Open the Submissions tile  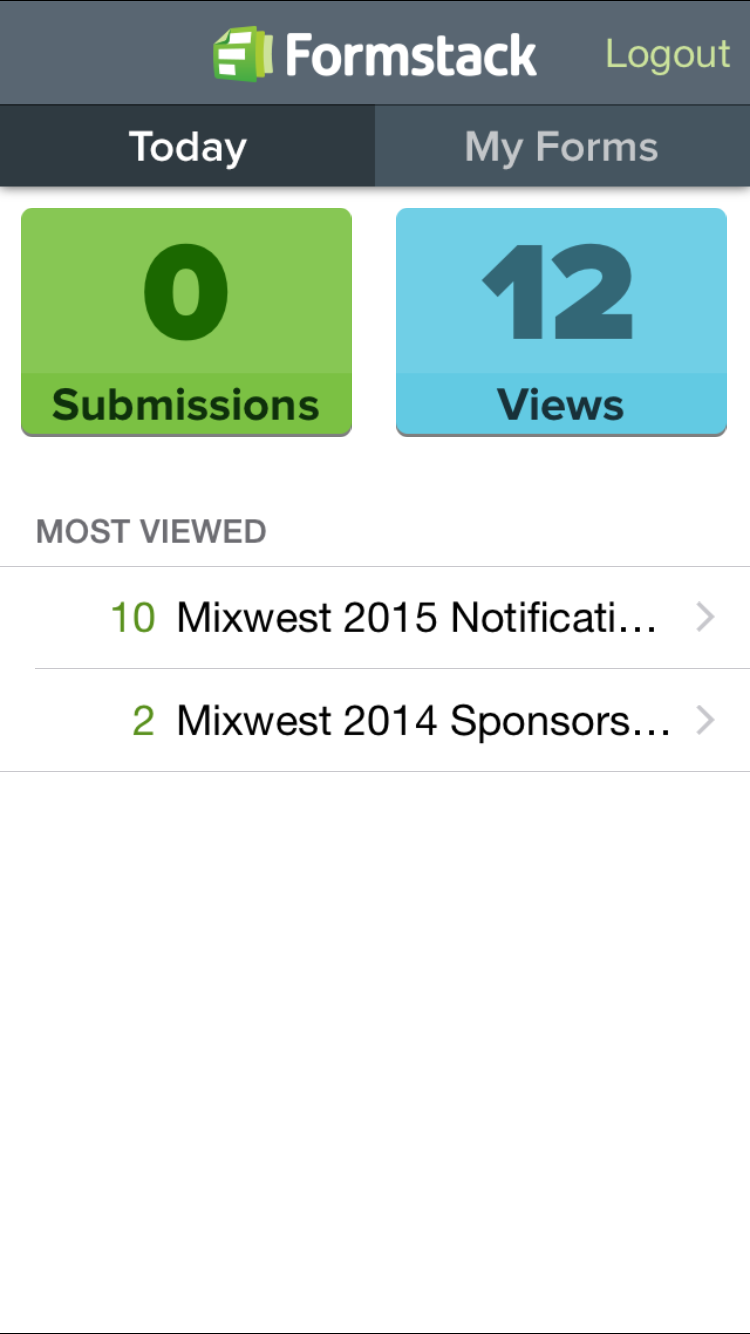click(x=186, y=322)
